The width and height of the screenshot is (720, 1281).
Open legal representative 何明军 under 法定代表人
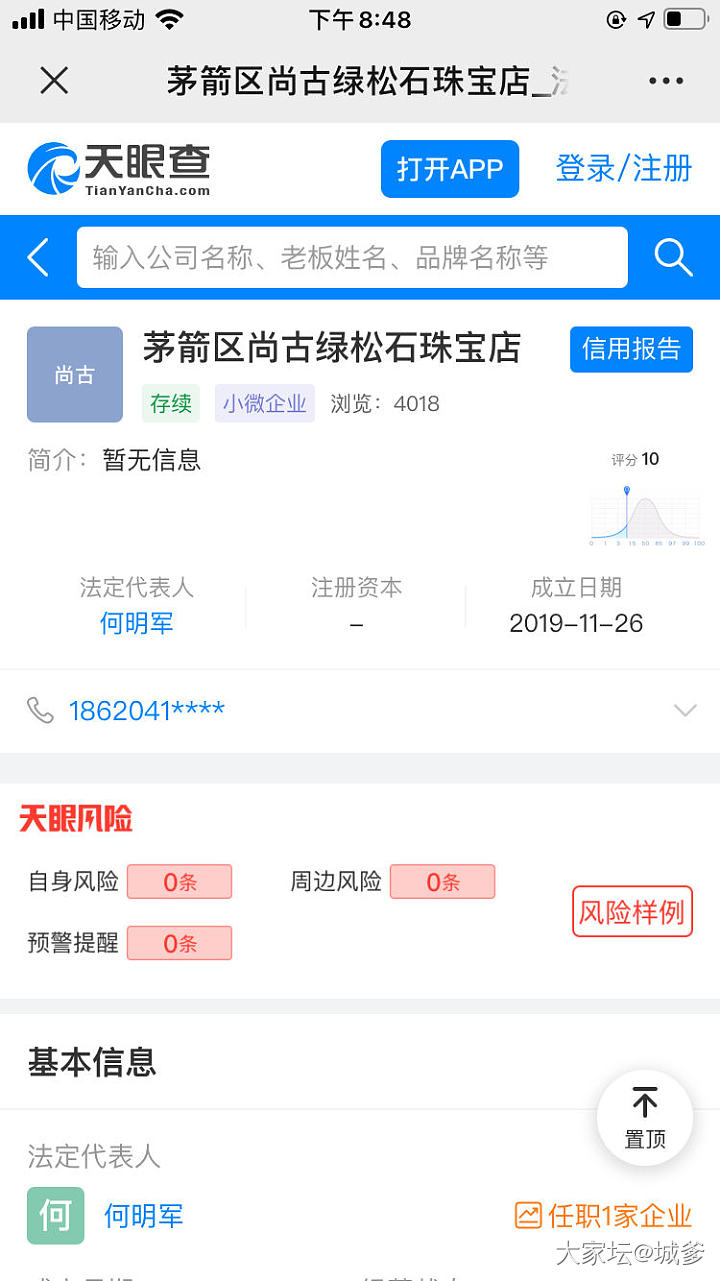[136, 623]
